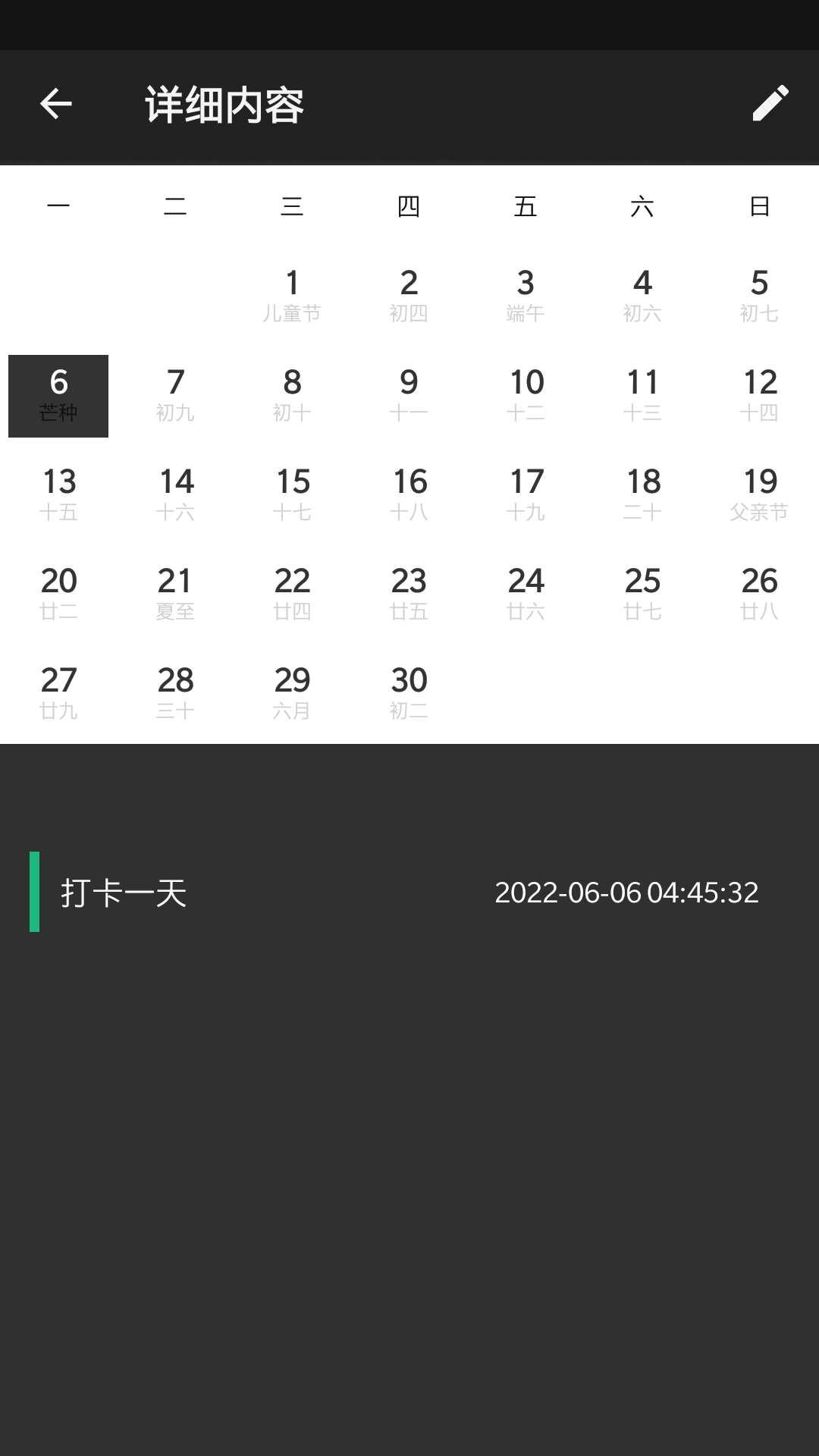Select date 27 labeled 廿九
819x1456 pixels.
(x=58, y=694)
